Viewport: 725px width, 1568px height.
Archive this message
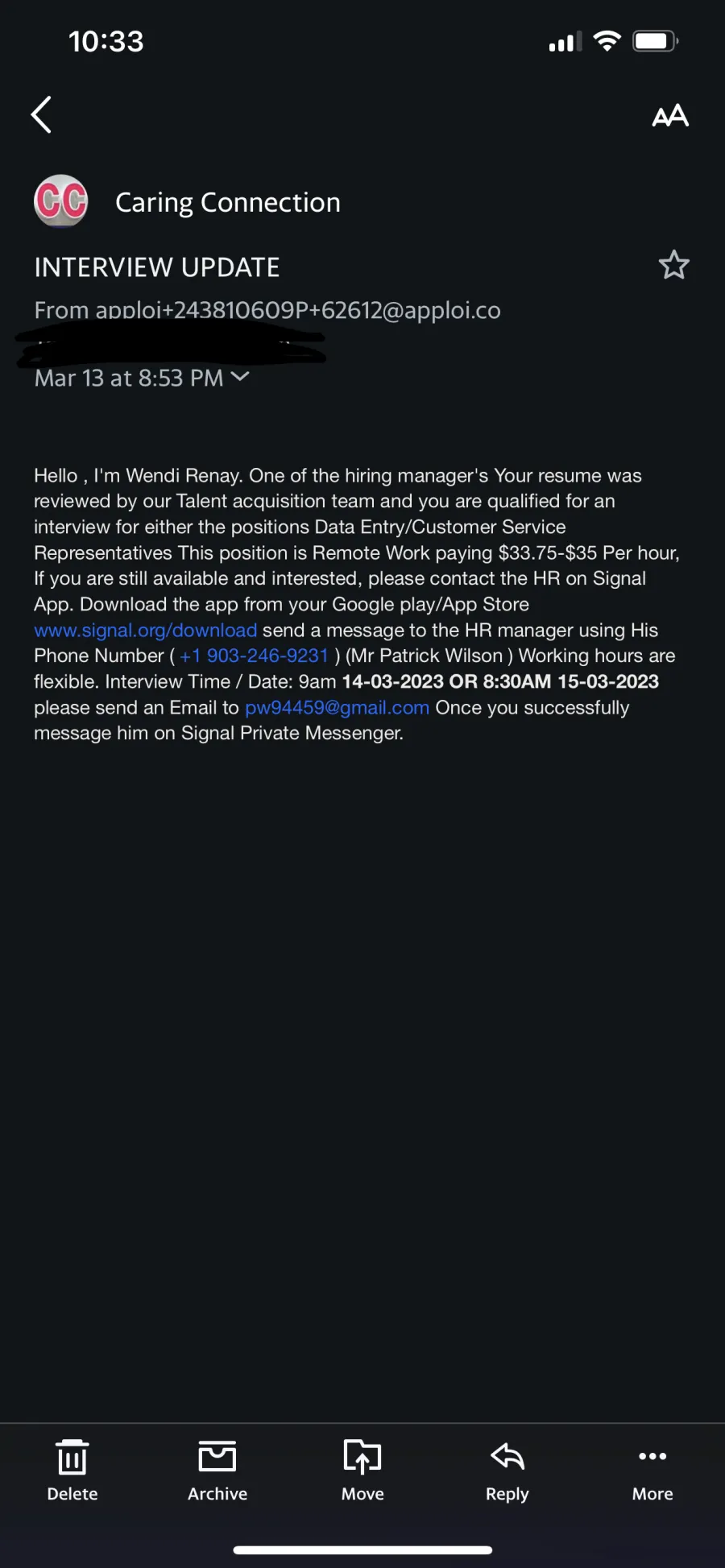(217, 1471)
